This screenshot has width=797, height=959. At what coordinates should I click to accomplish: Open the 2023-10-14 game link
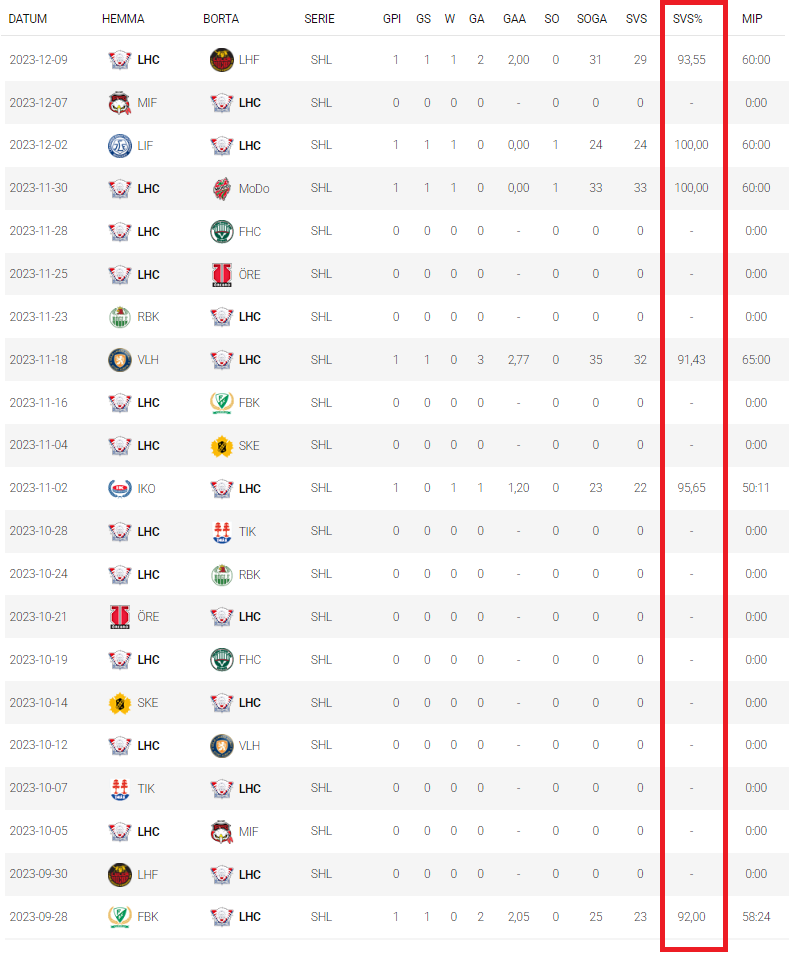pyautogui.click(x=38, y=702)
